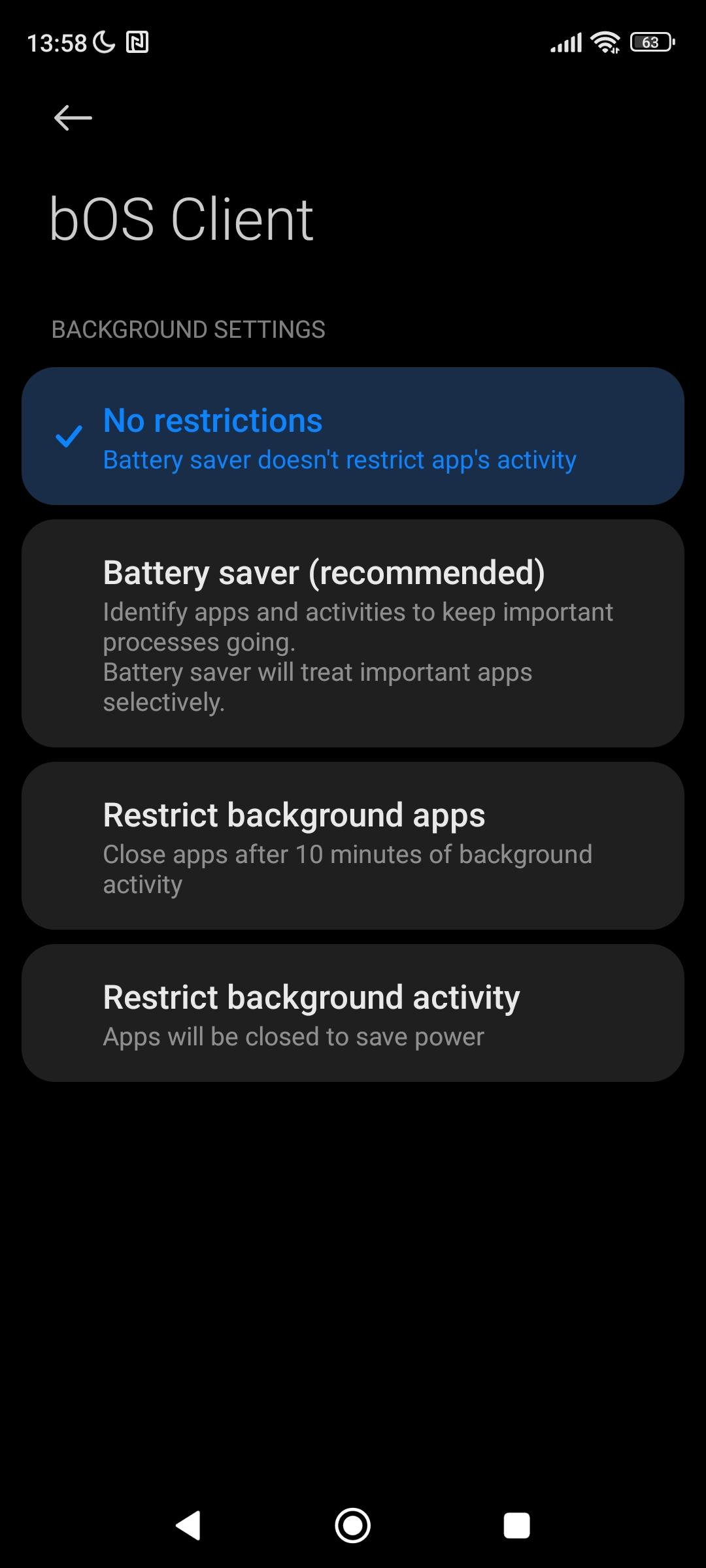Choose Restrict background activity
Viewport: 706px width, 1568px height.
[x=353, y=1013]
